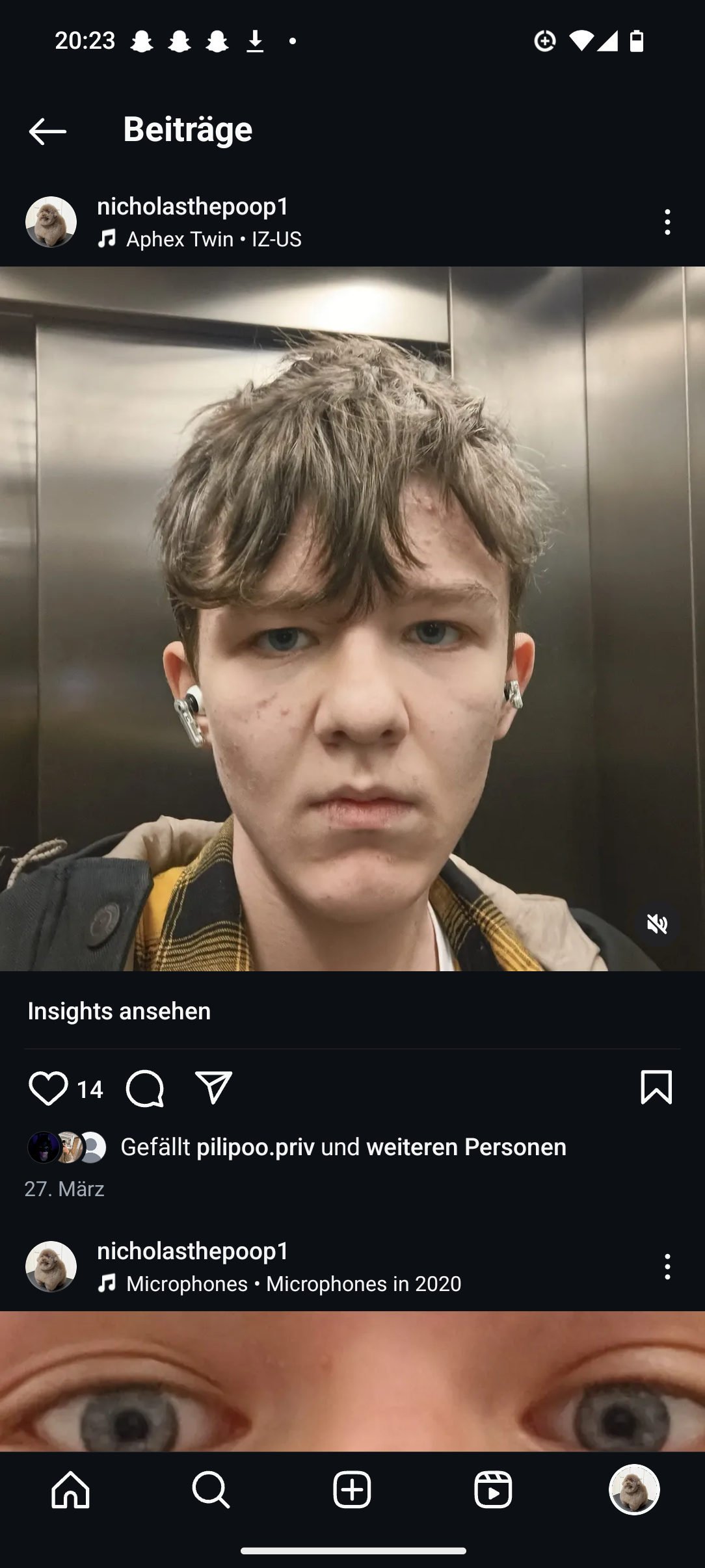Like the post from 27. März
This screenshot has width=705, height=1568.
(x=48, y=1088)
